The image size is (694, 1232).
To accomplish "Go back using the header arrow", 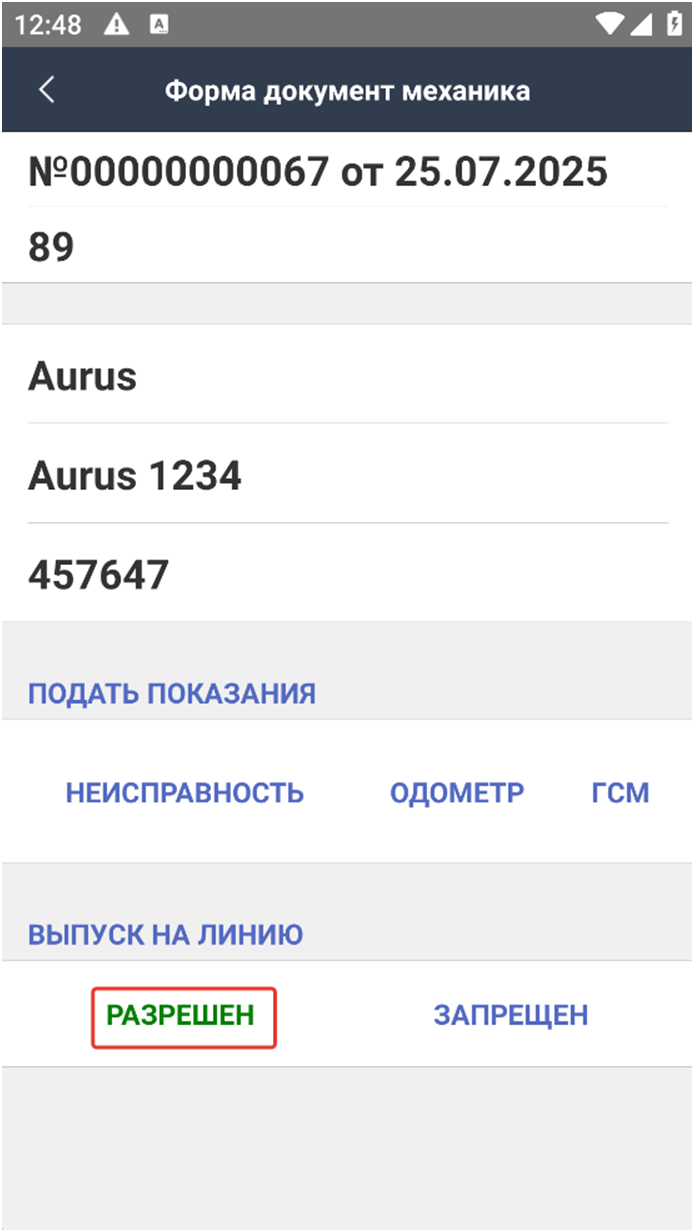I will [46, 90].
